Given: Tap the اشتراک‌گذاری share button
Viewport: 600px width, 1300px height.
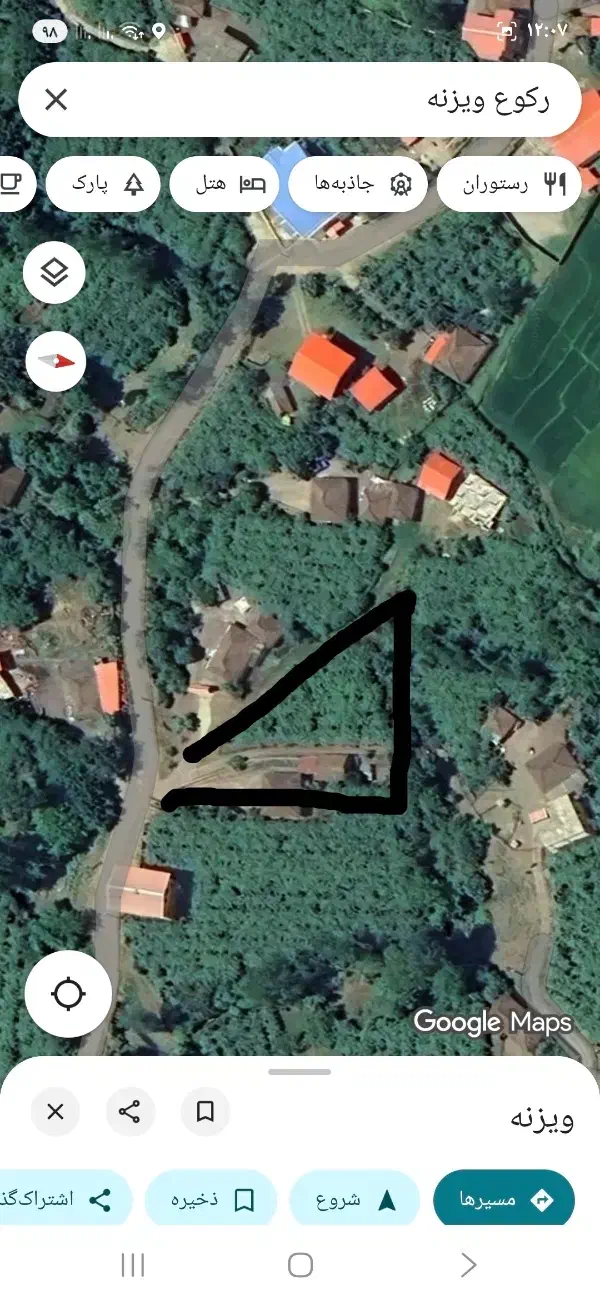Looking at the screenshot, I should [65, 1199].
